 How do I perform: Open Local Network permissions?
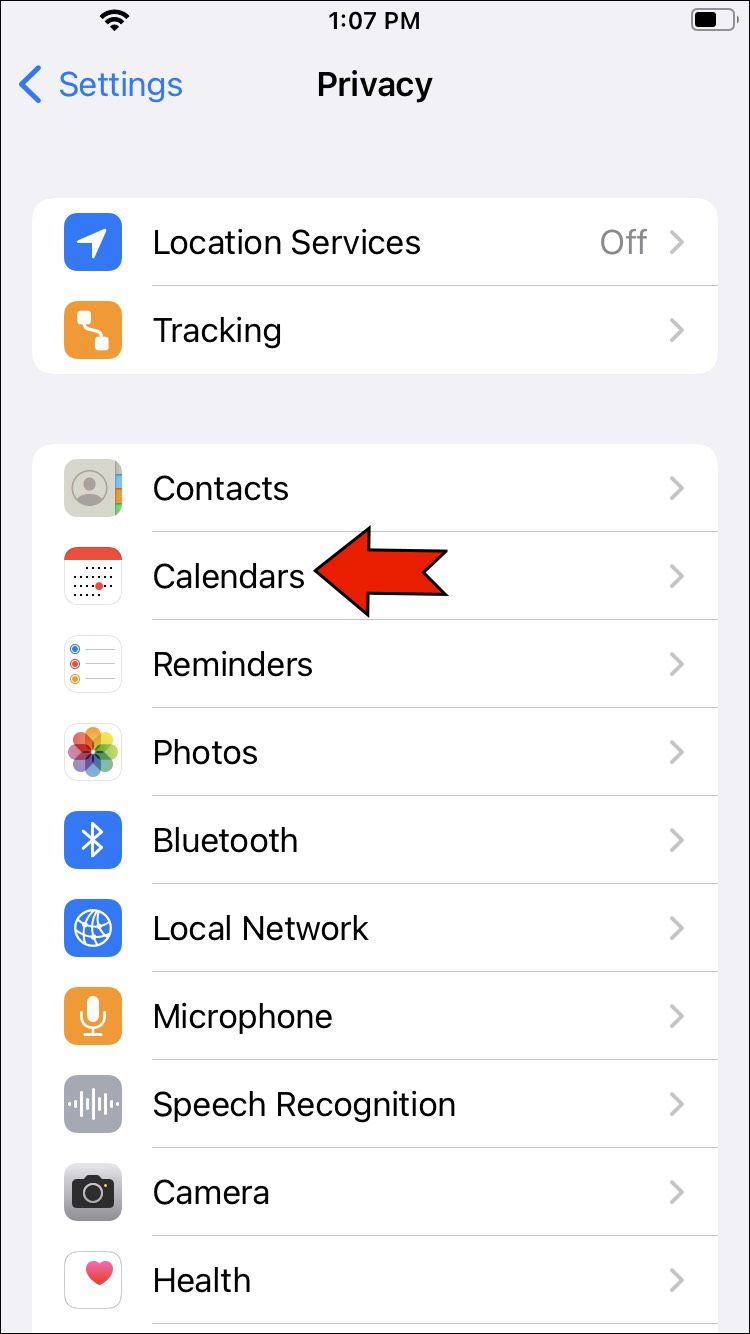(375, 929)
